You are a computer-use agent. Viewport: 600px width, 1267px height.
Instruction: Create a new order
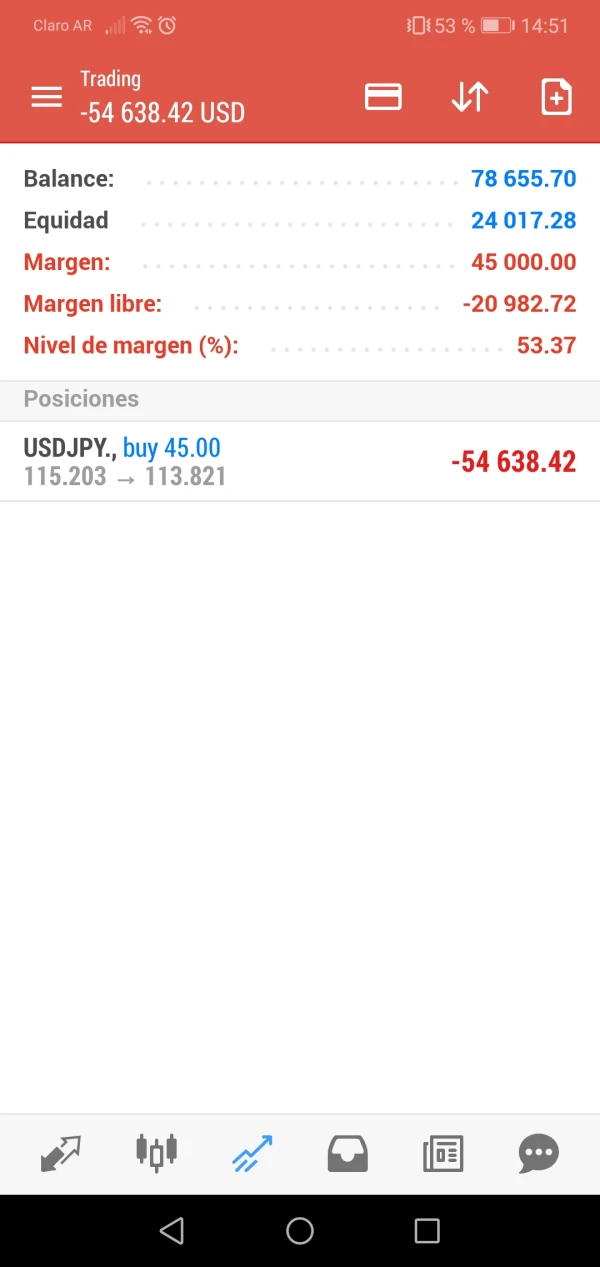tap(556, 97)
